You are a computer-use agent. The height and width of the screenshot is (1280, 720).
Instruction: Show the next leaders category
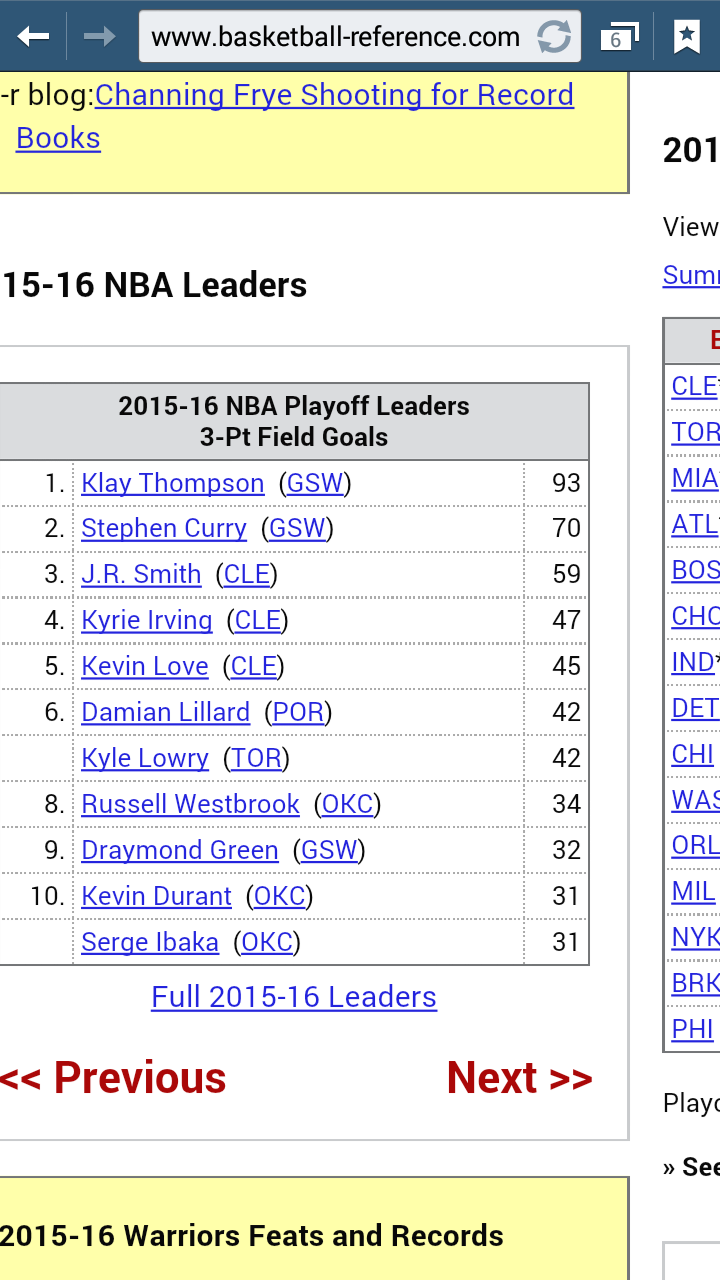pyautogui.click(x=520, y=1078)
